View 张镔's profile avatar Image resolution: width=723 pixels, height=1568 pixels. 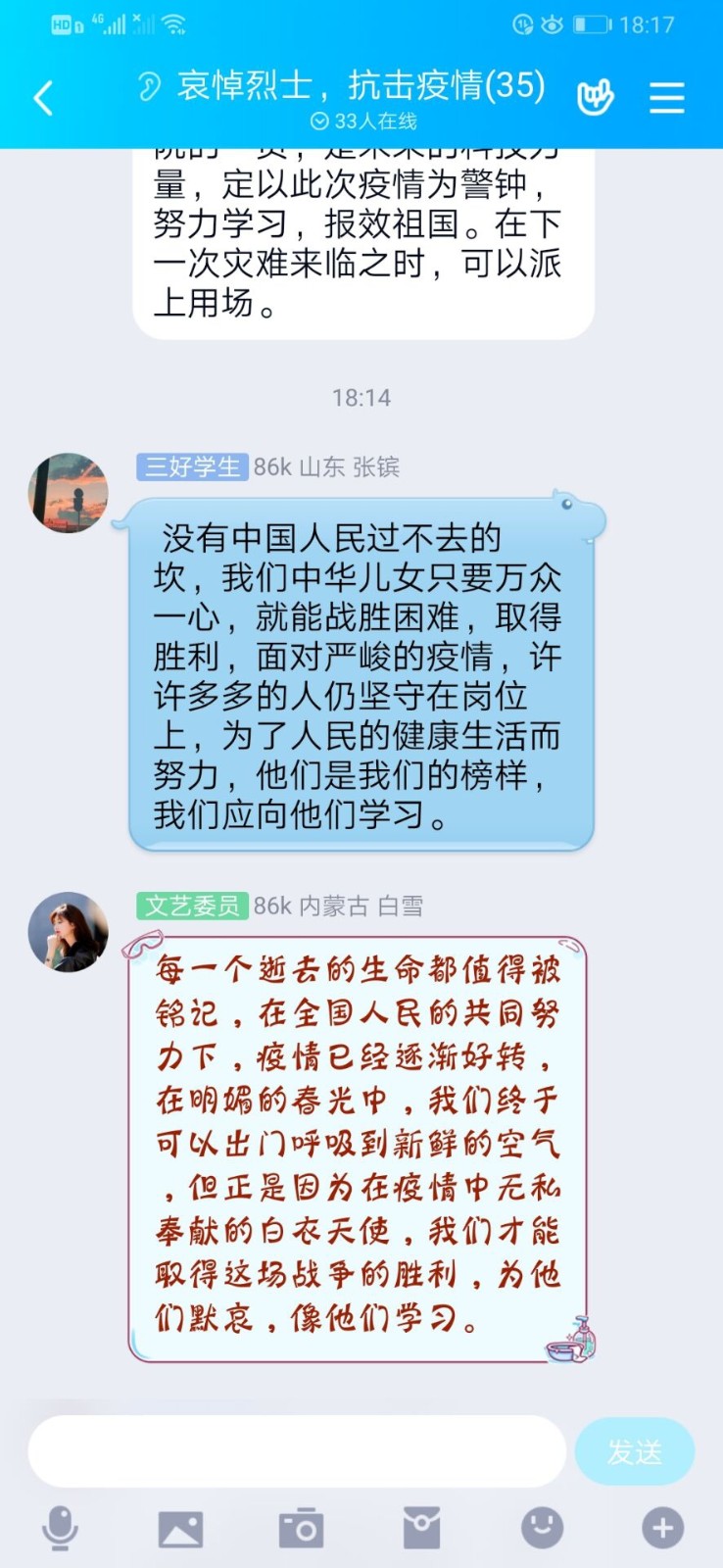[68, 493]
